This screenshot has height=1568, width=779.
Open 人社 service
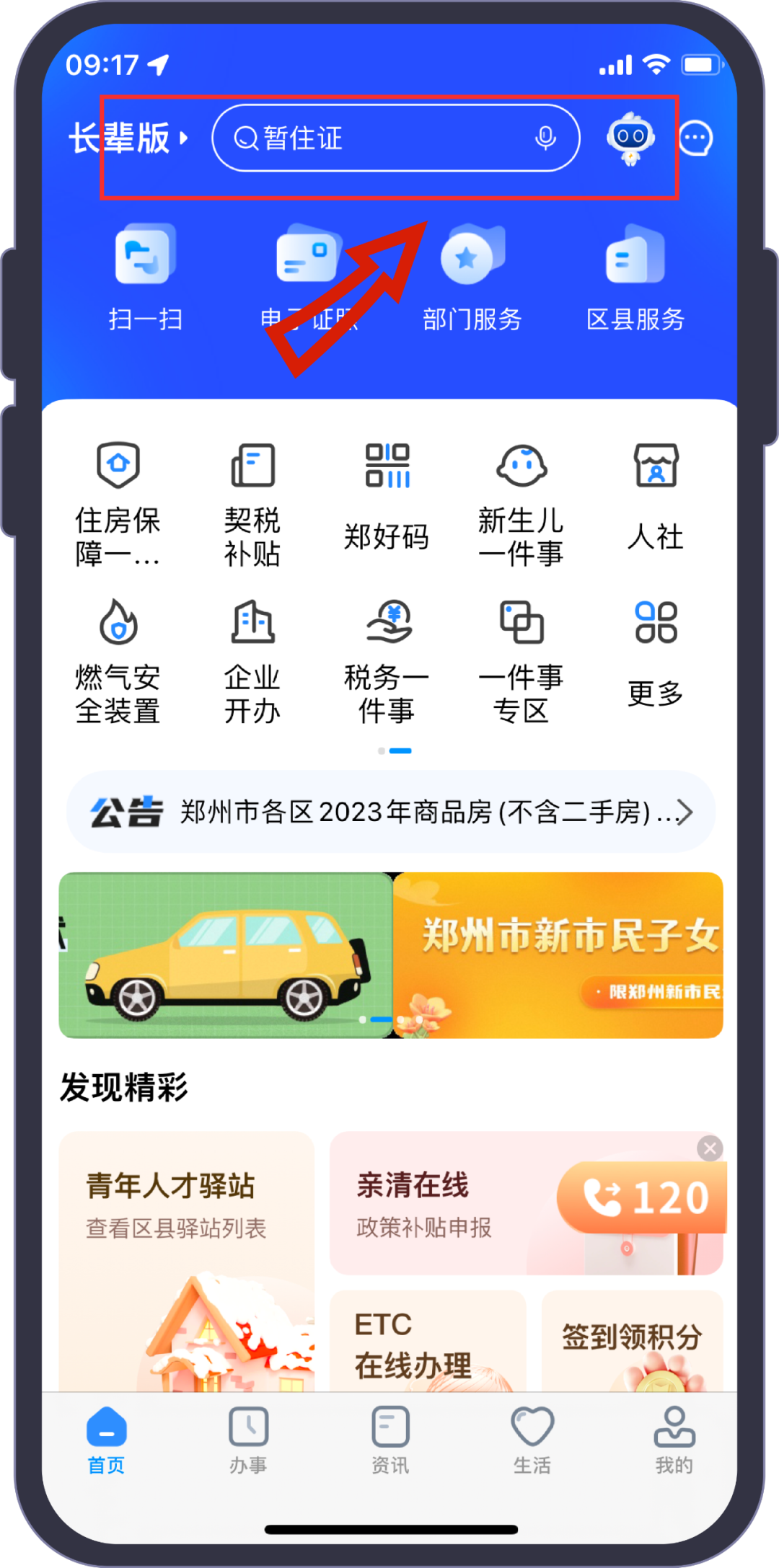(x=655, y=499)
